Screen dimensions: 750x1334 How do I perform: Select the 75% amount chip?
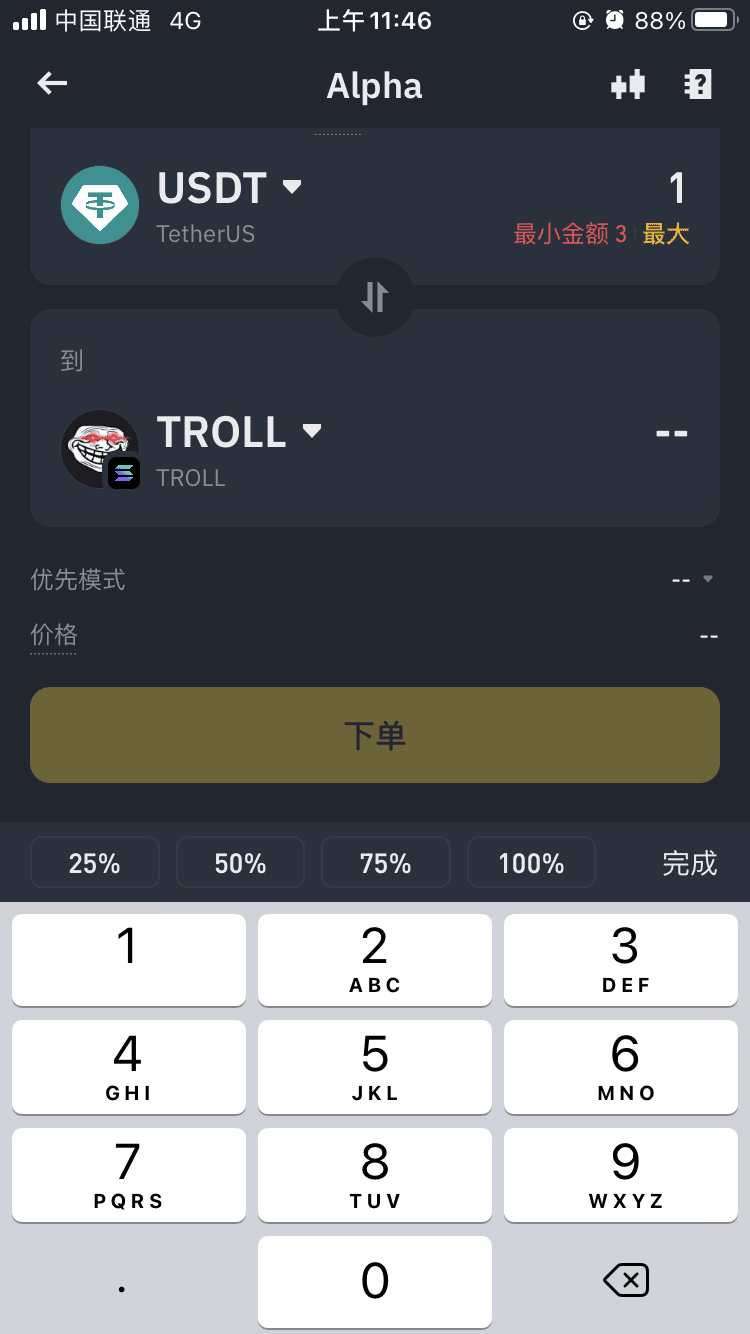386,863
